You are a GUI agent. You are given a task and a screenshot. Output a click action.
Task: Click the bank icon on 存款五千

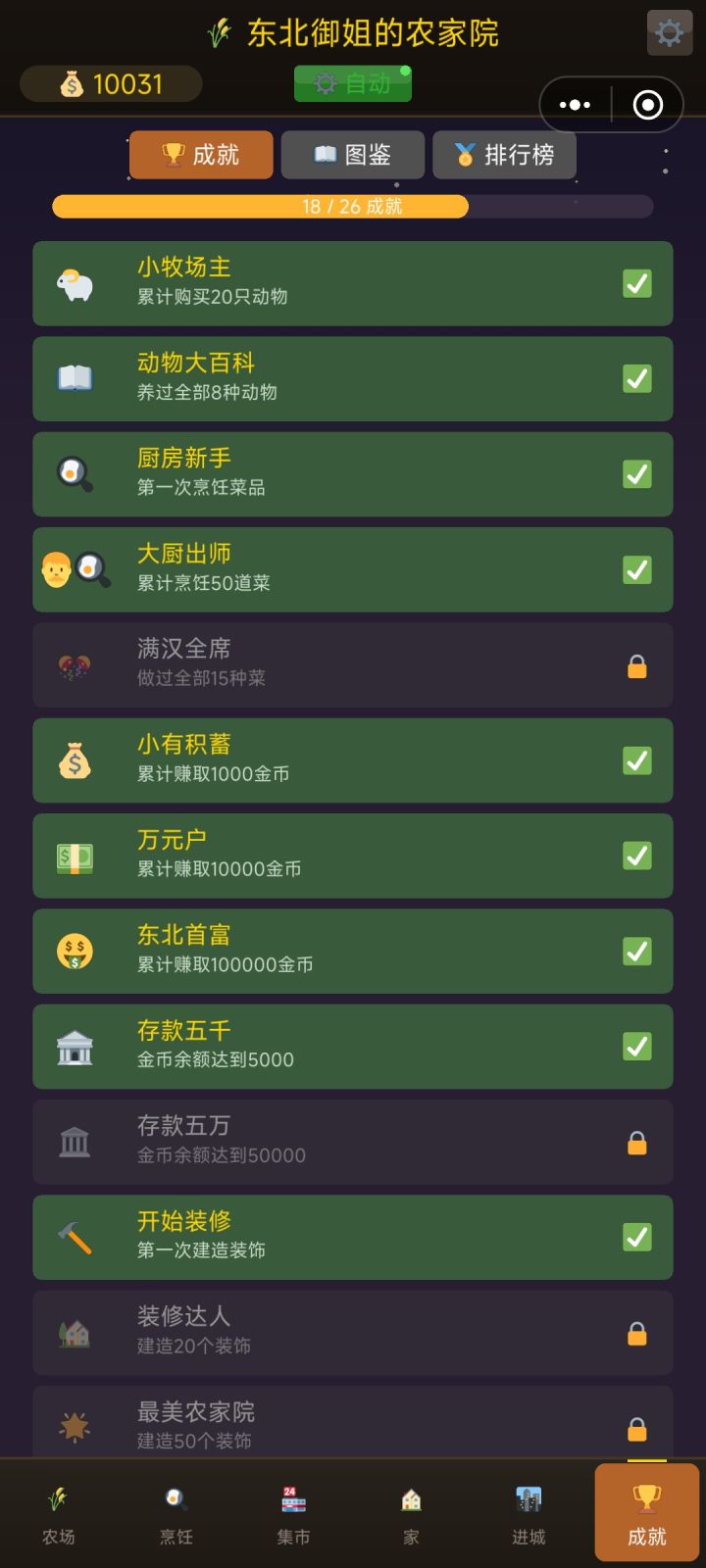pyautogui.click(x=75, y=1046)
